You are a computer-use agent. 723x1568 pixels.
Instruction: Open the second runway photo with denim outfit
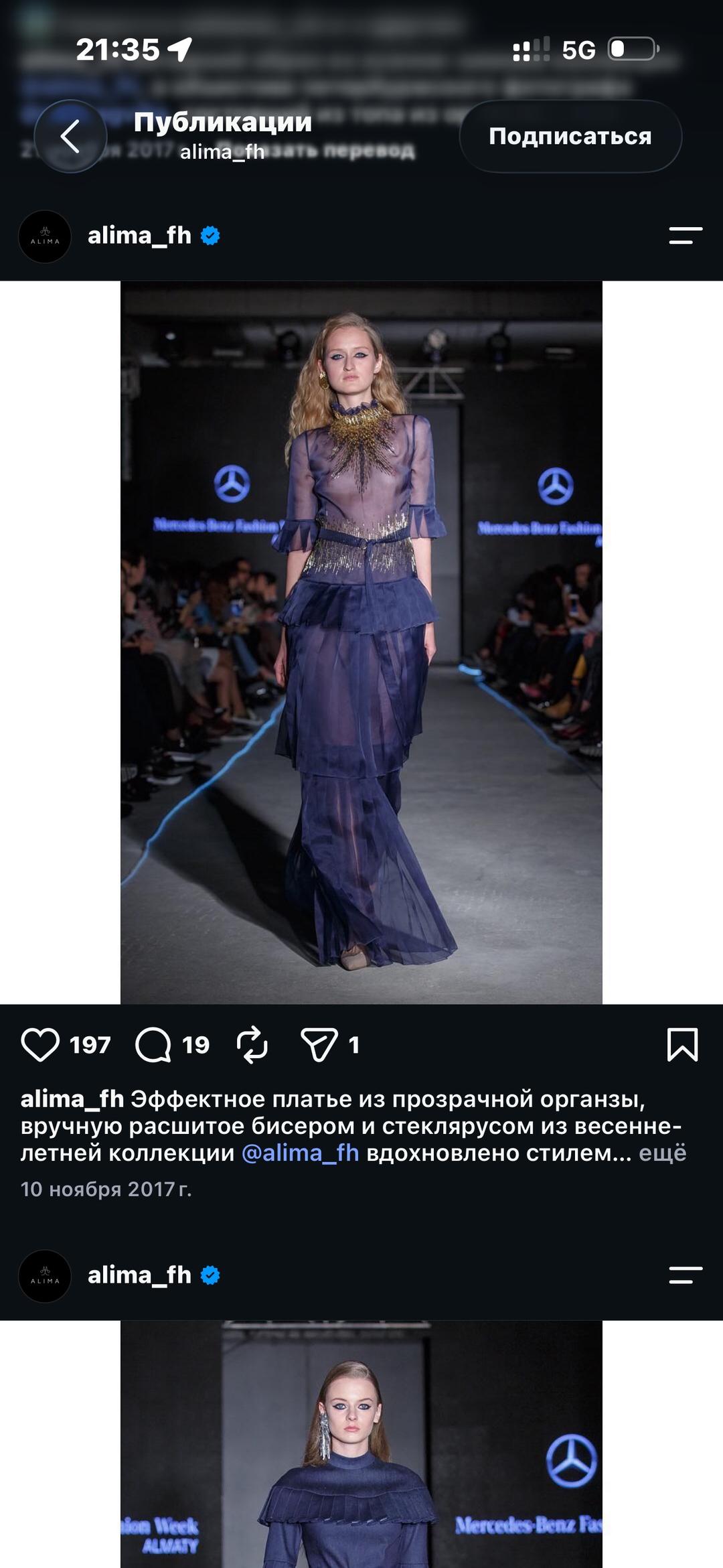point(361,1444)
